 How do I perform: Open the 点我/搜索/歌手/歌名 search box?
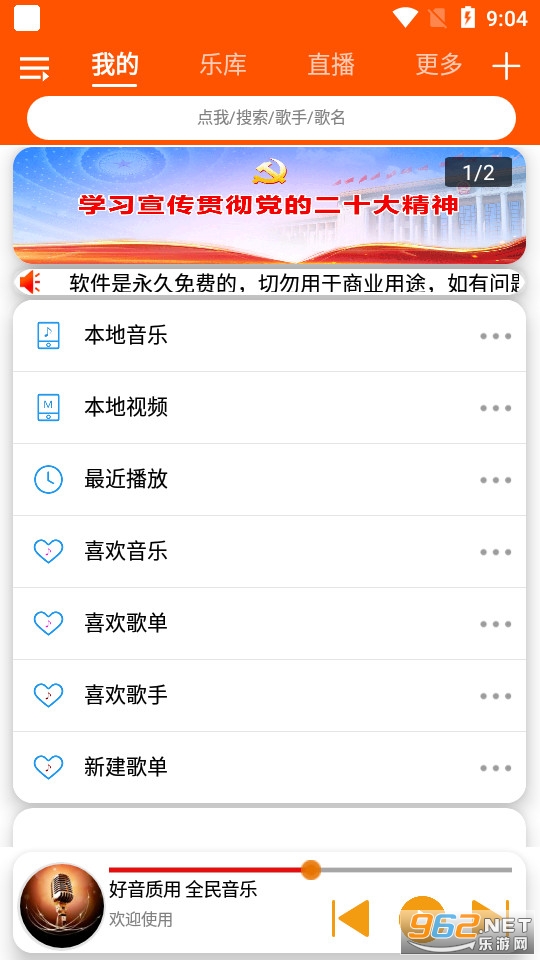point(271,118)
